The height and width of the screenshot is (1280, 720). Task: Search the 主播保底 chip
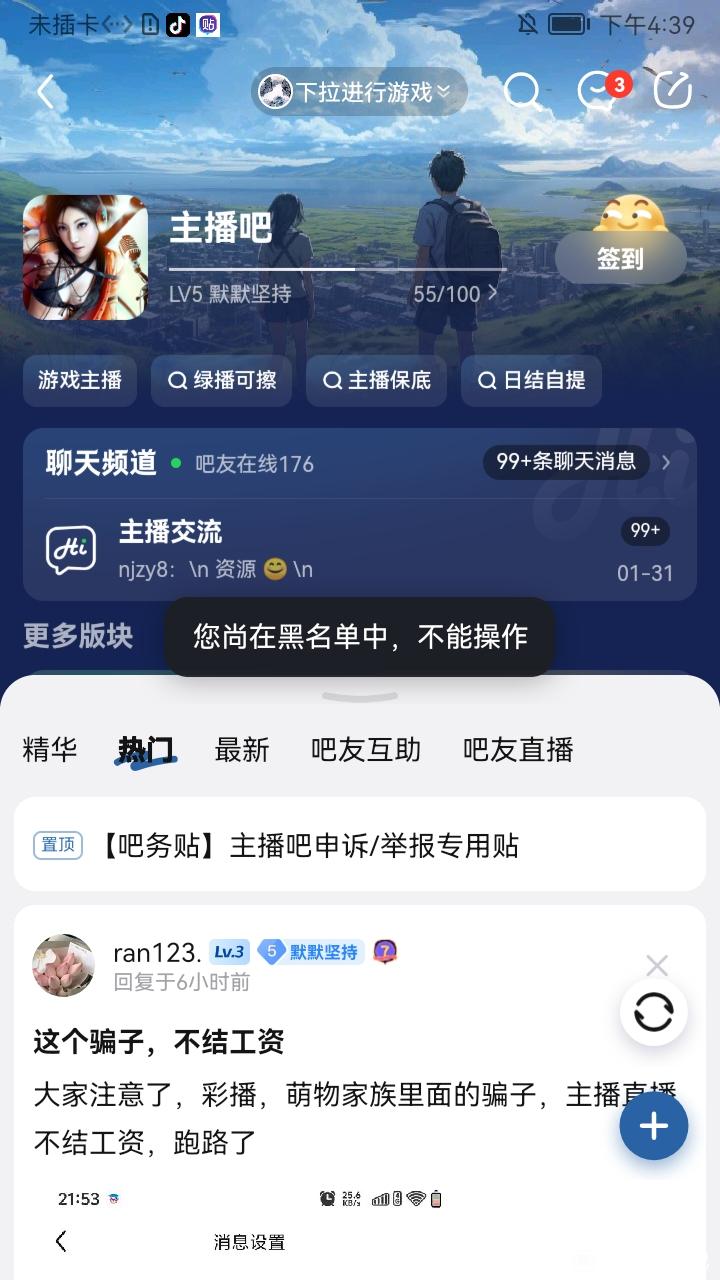point(376,380)
